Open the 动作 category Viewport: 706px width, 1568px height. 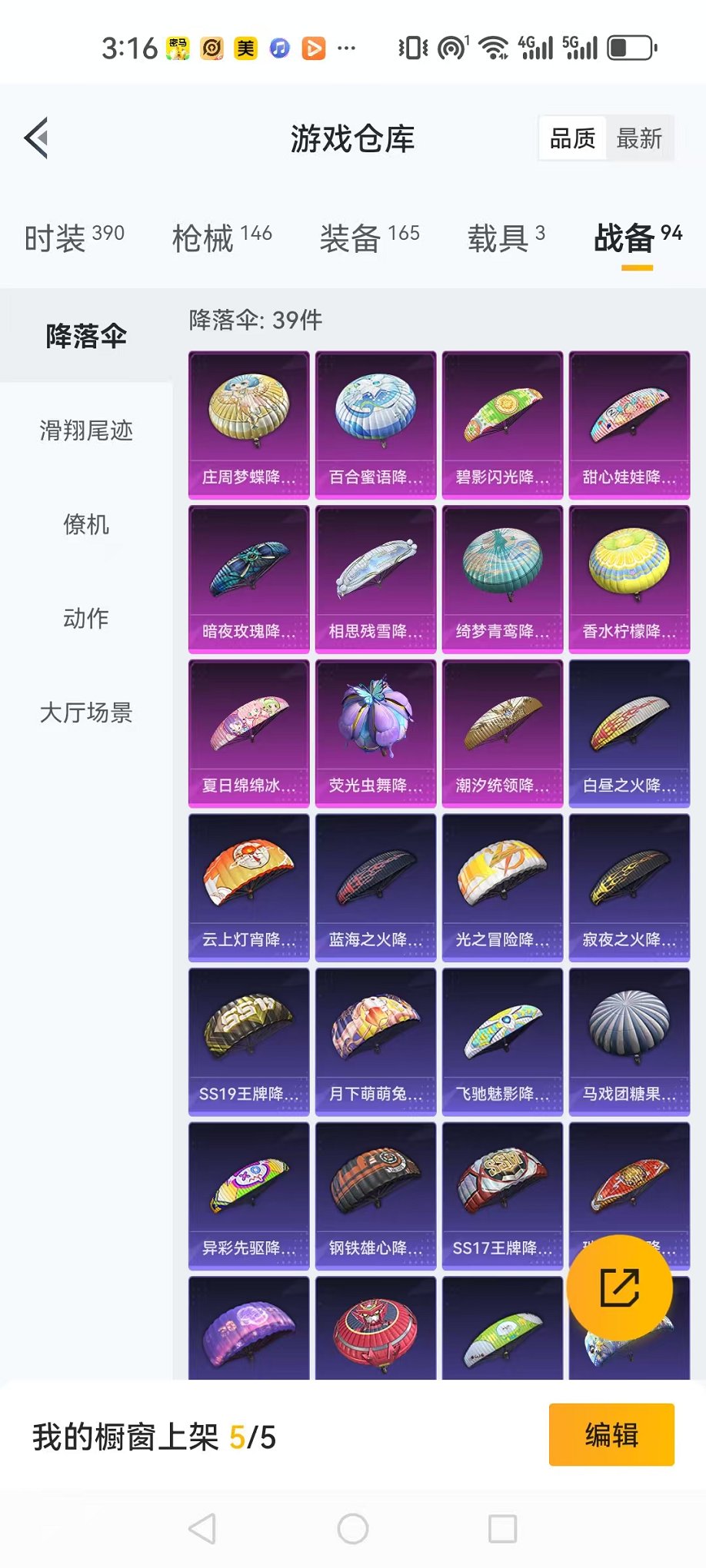point(86,618)
